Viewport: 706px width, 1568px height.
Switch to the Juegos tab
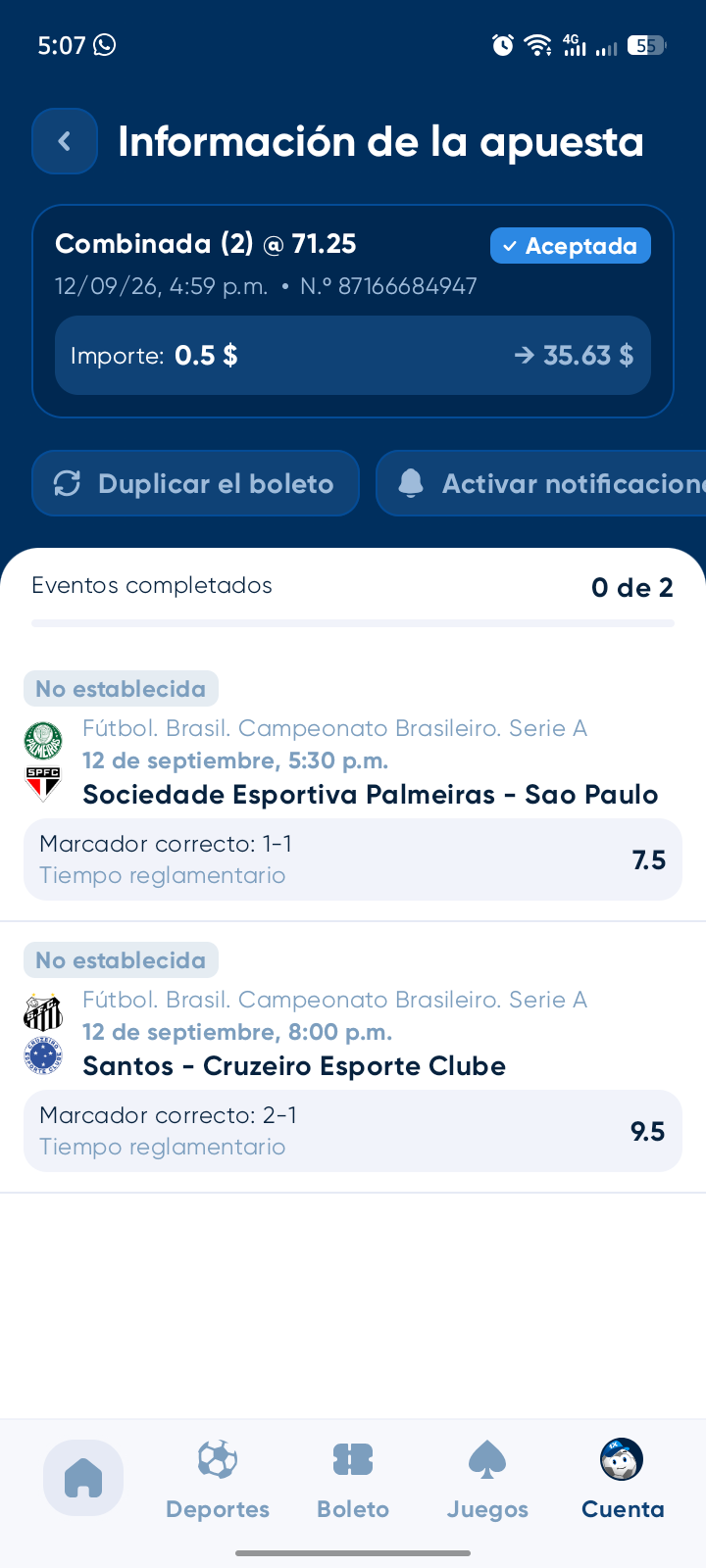click(487, 1480)
